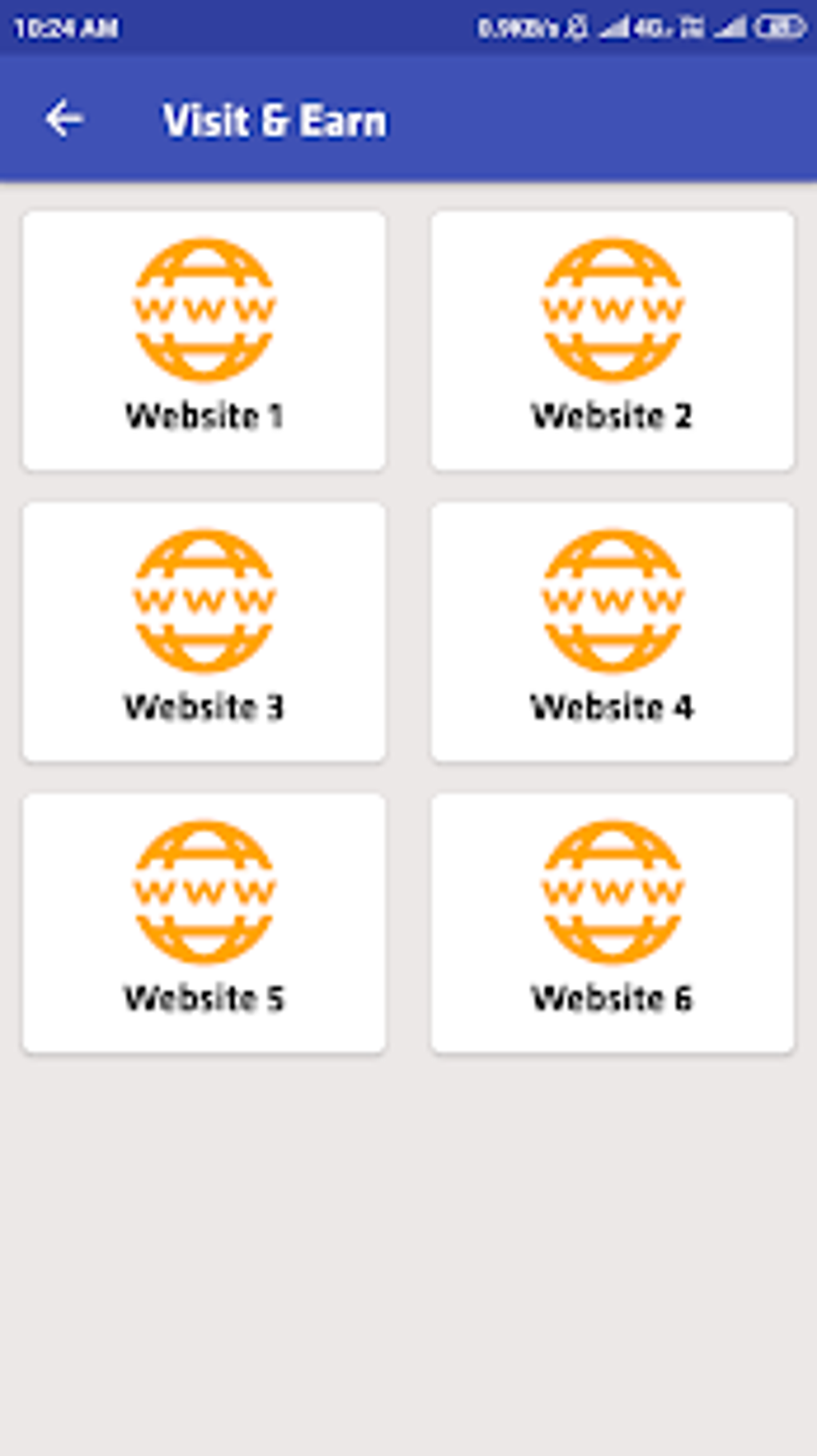Select the Website 2 tile

coord(612,341)
